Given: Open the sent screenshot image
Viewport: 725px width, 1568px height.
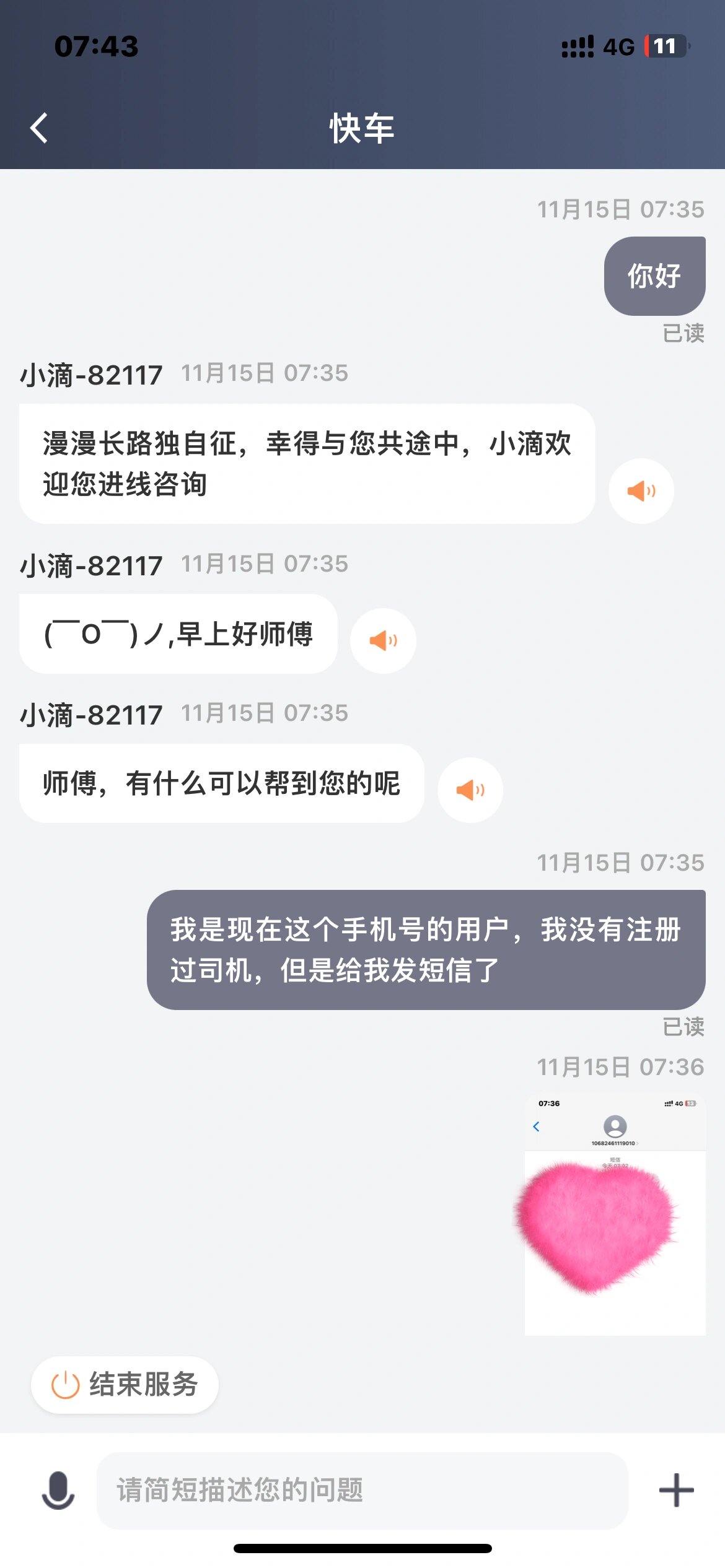Looking at the screenshot, I should pos(614,1214).
